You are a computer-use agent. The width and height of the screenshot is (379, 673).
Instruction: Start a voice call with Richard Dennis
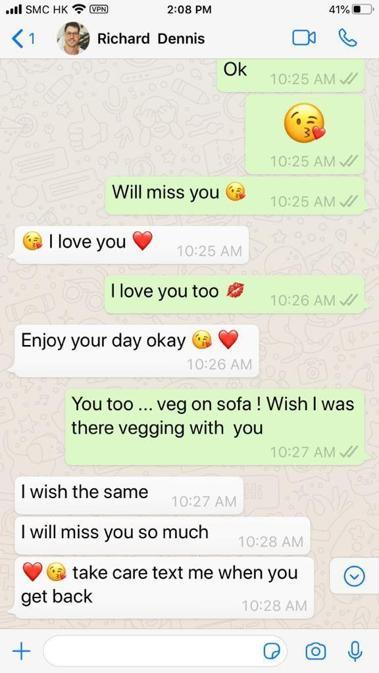pos(347,38)
